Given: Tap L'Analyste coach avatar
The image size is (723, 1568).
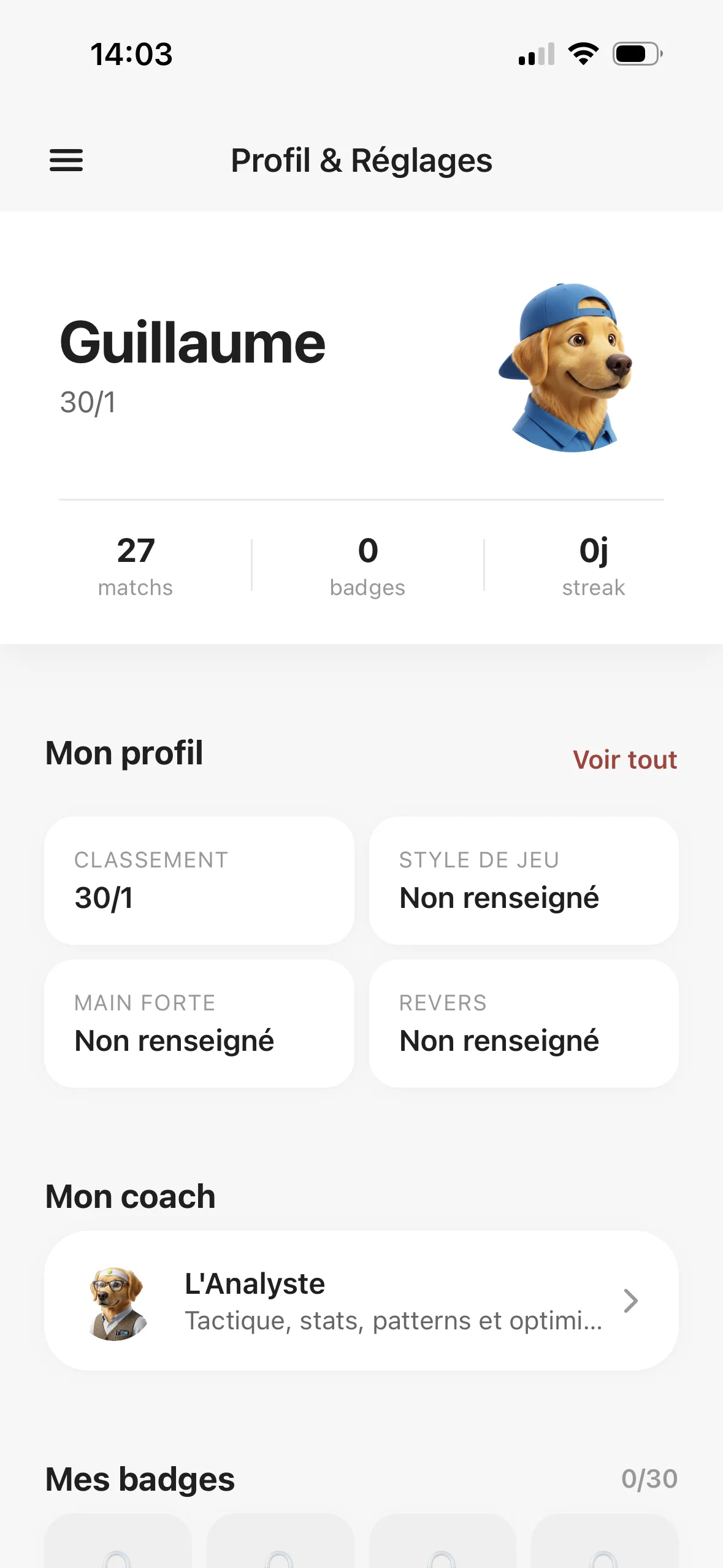Looking at the screenshot, I should (x=118, y=1301).
